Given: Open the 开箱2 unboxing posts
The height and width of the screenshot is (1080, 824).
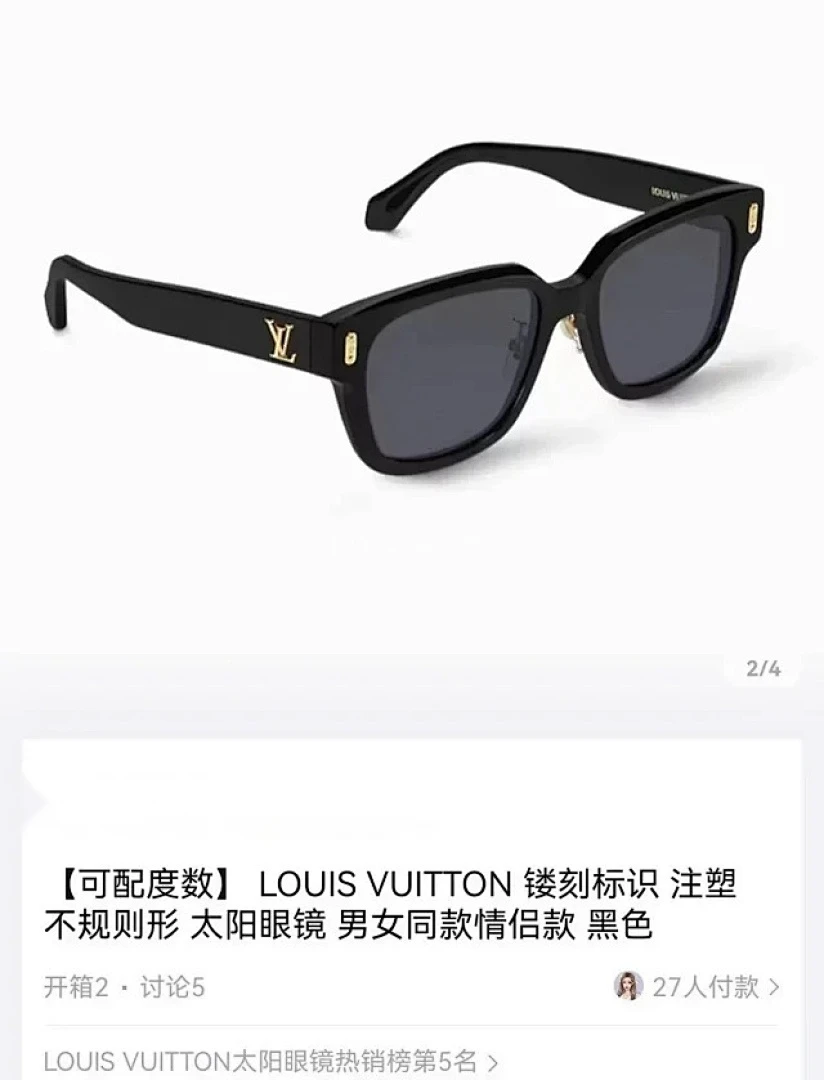Looking at the screenshot, I should coord(76,987).
